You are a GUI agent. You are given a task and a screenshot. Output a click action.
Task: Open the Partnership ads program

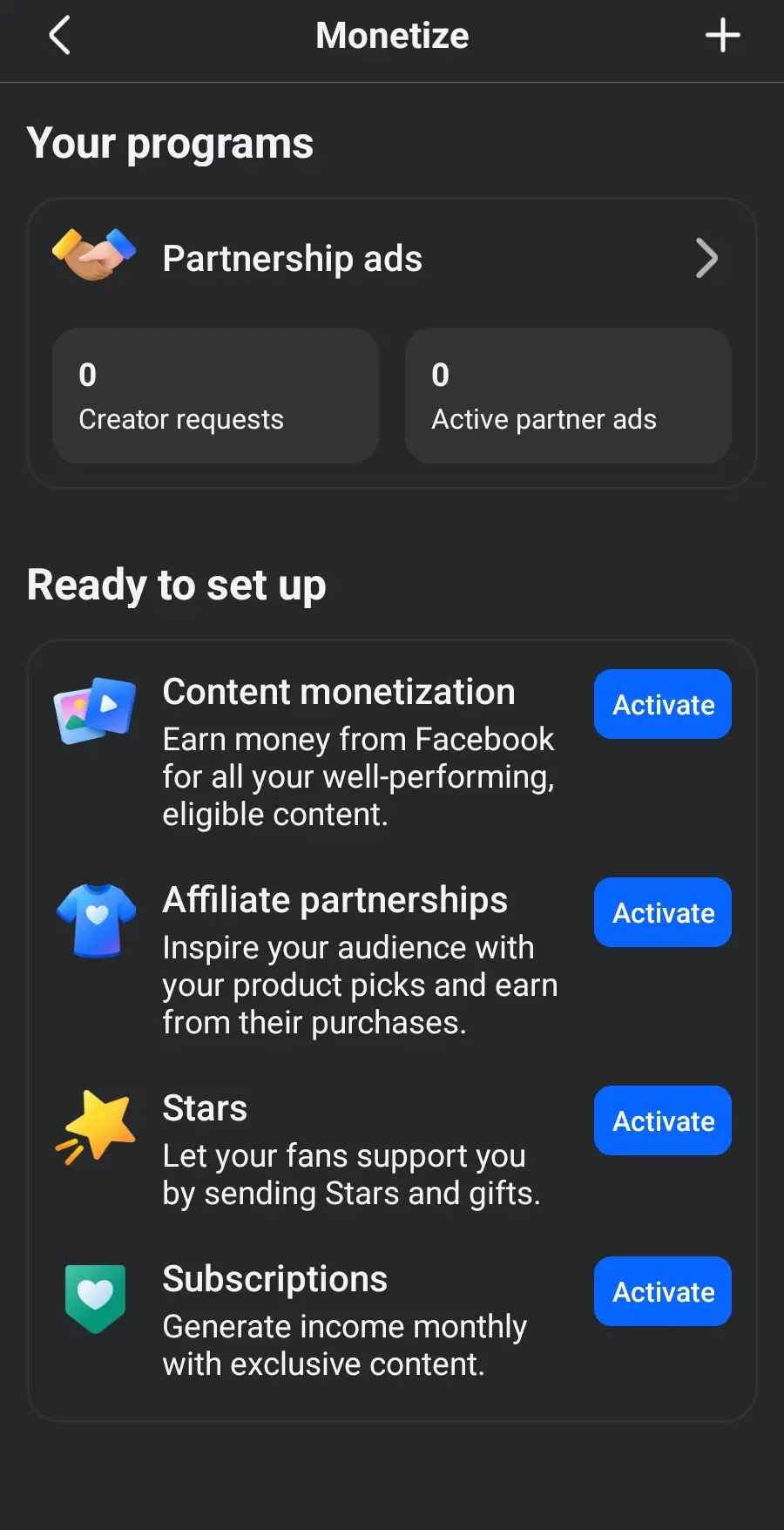(x=392, y=259)
